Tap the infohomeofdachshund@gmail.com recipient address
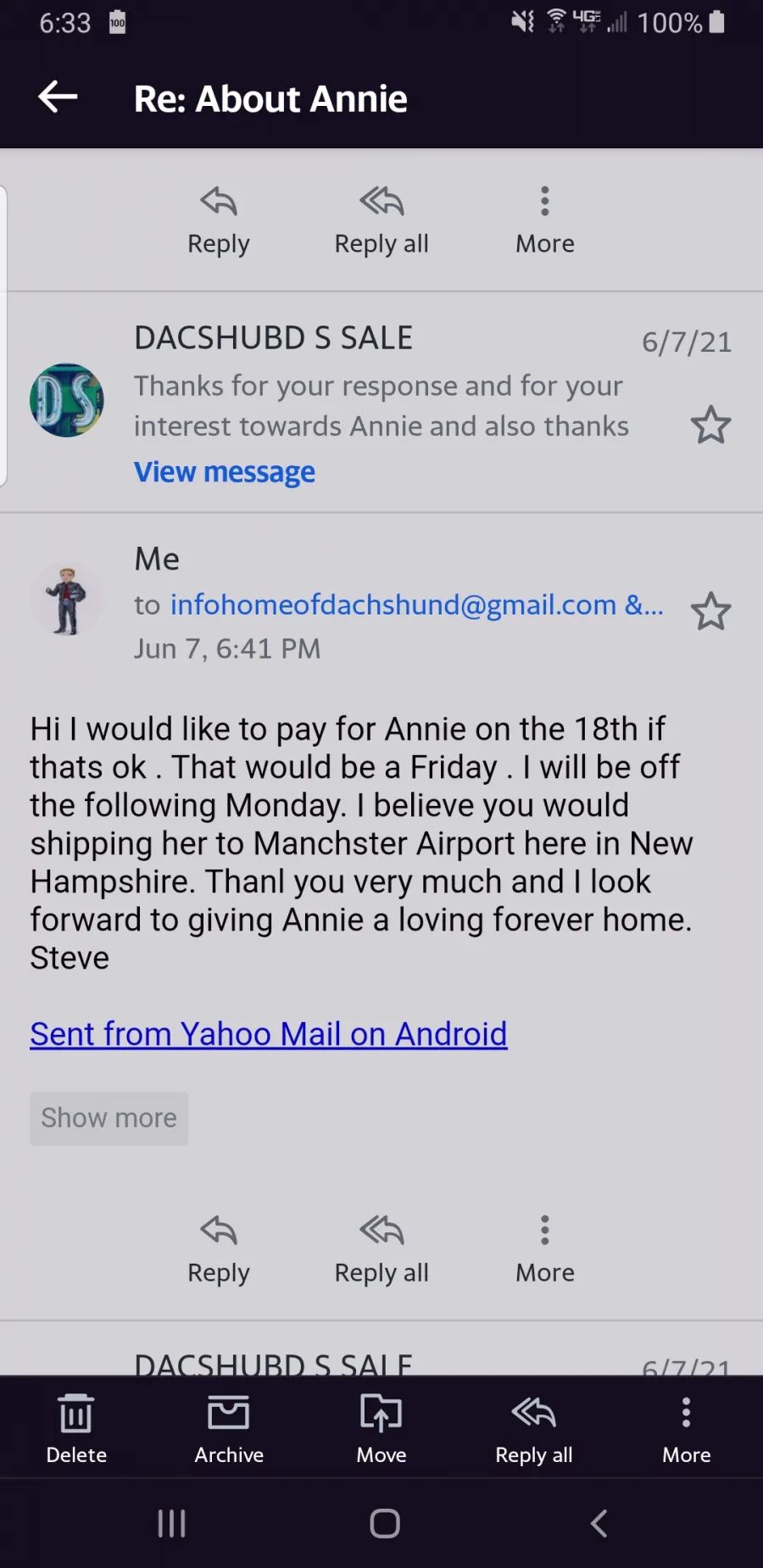The image size is (763, 1568). point(393,604)
